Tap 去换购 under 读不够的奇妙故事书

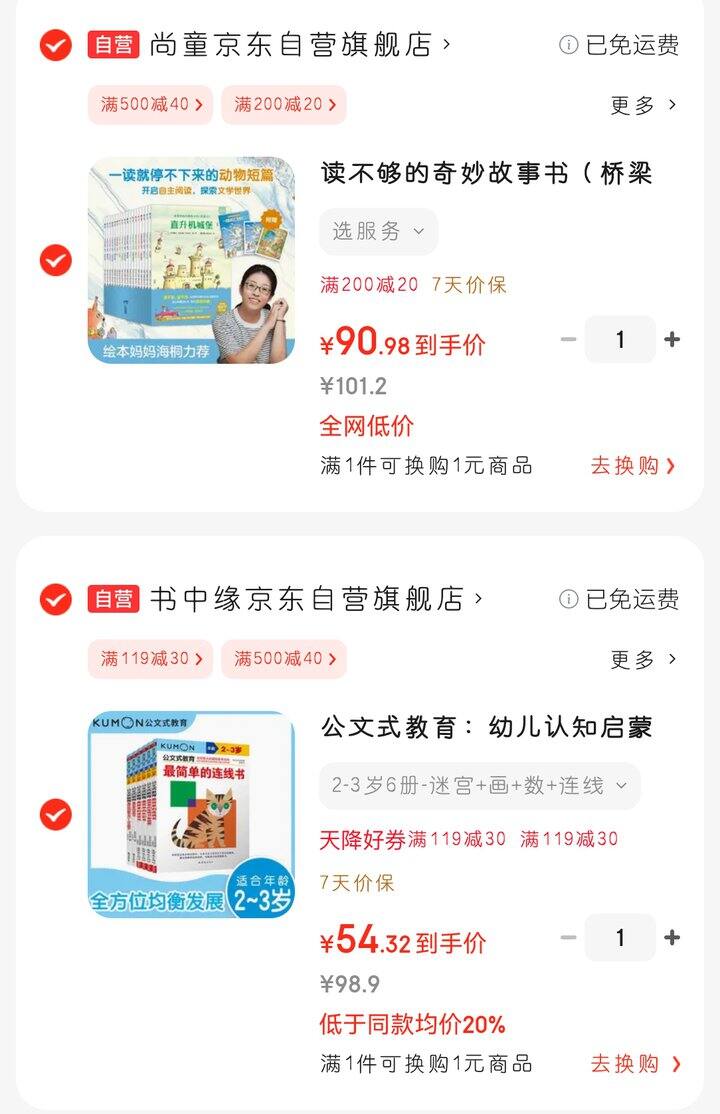[x=633, y=465]
